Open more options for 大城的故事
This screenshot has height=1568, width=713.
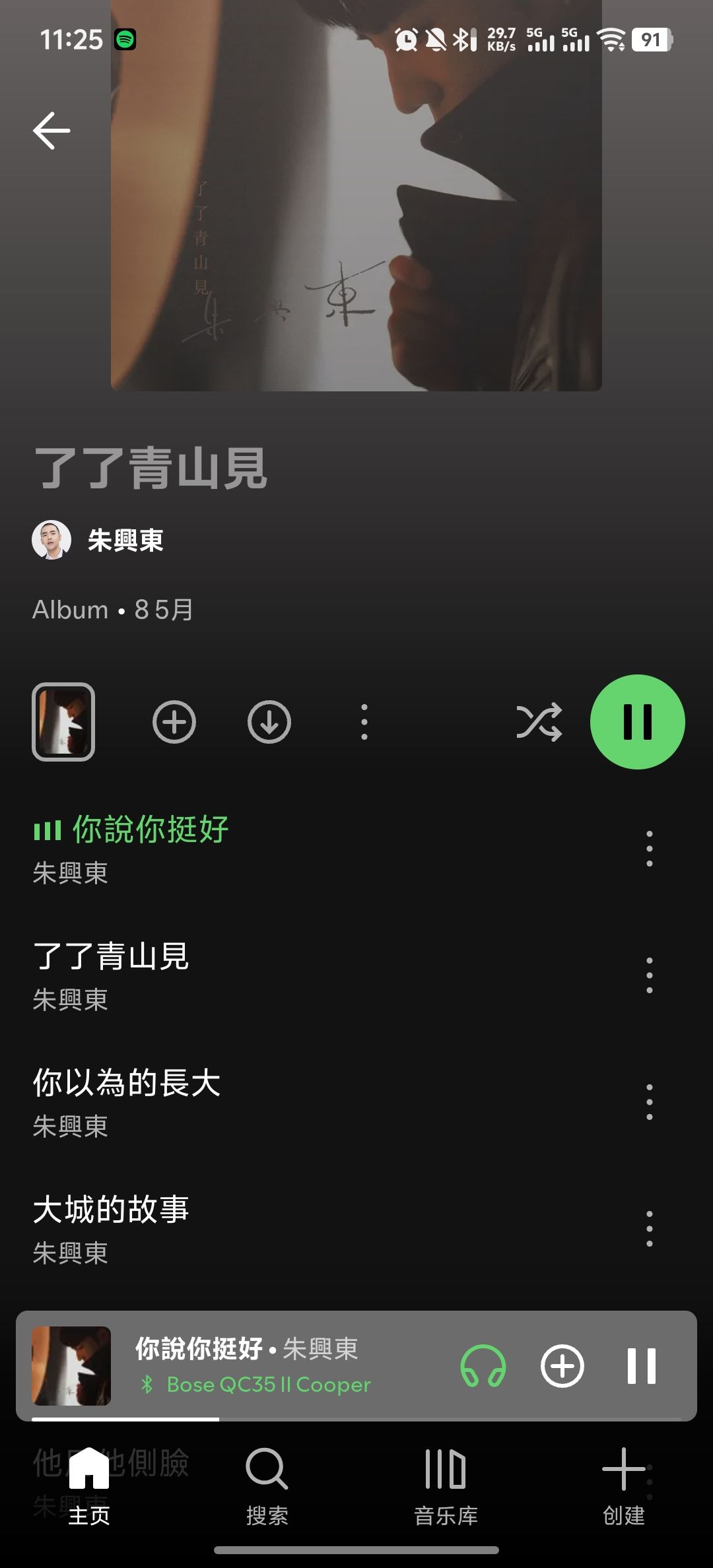point(650,1229)
